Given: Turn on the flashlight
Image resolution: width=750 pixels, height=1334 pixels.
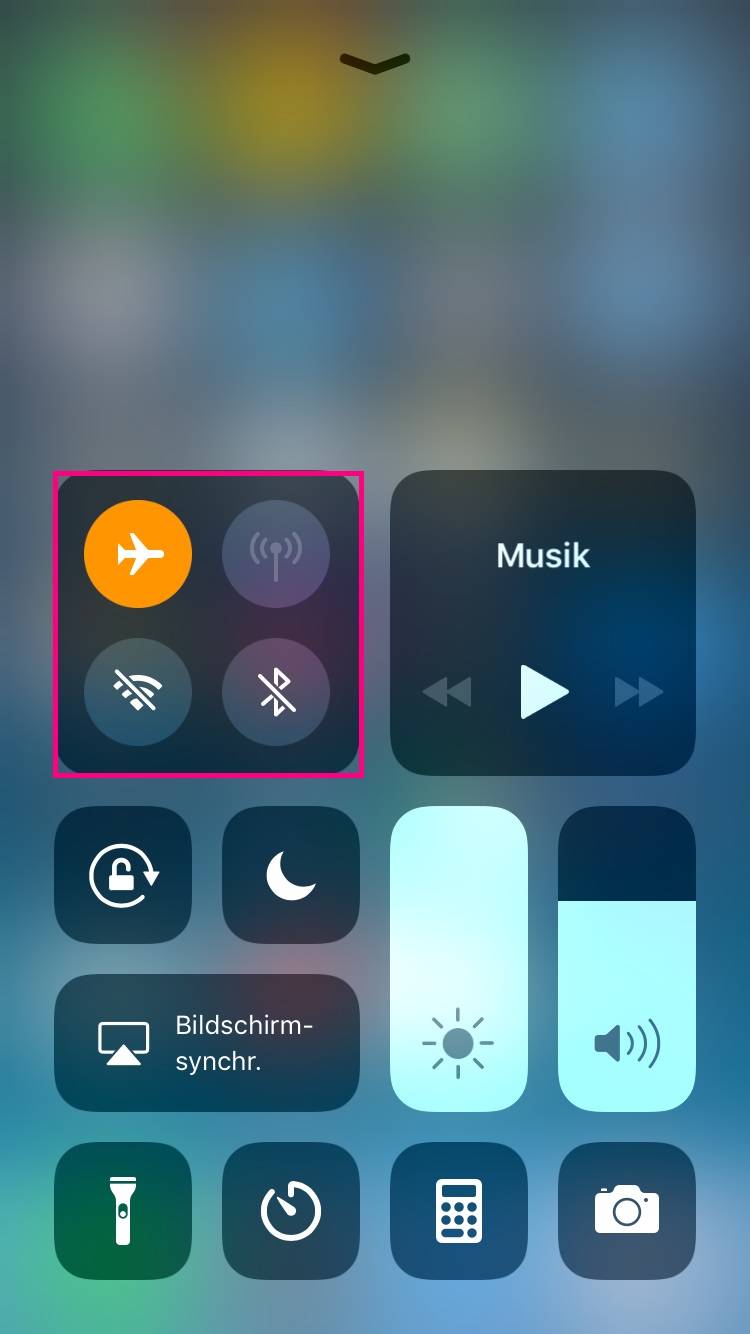Looking at the screenshot, I should click(123, 1211).
